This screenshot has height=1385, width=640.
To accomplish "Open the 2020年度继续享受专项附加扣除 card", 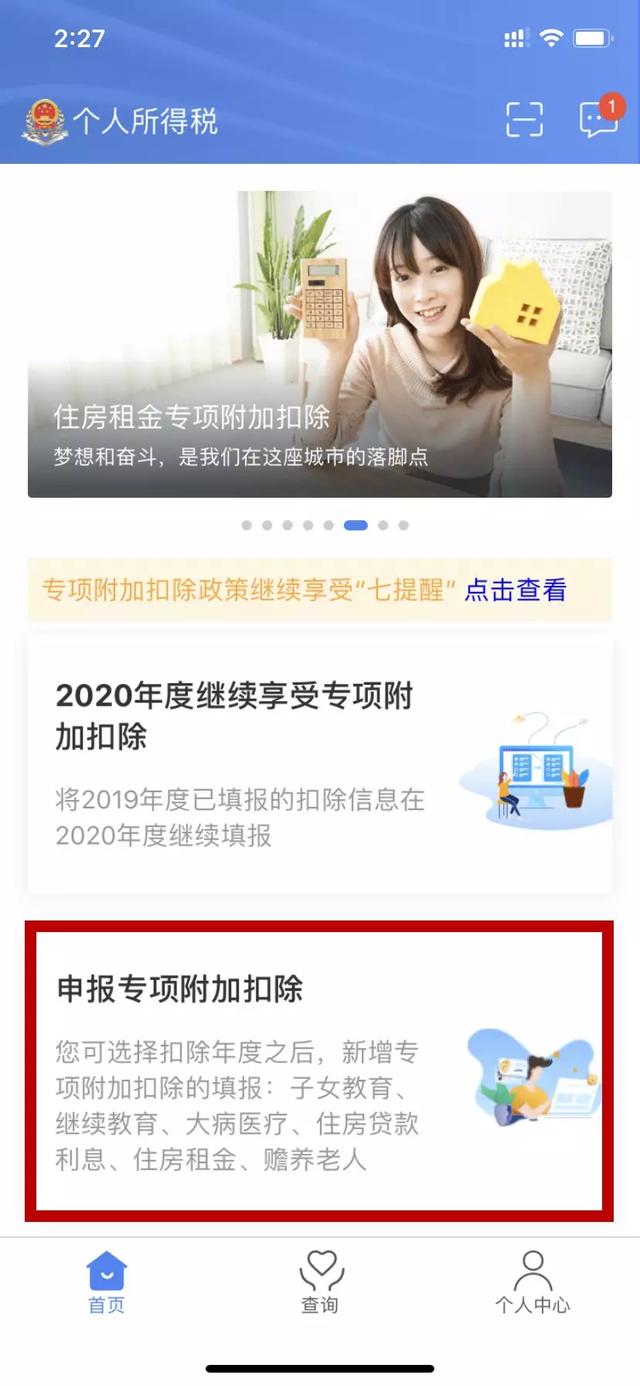I will (320, 764).
